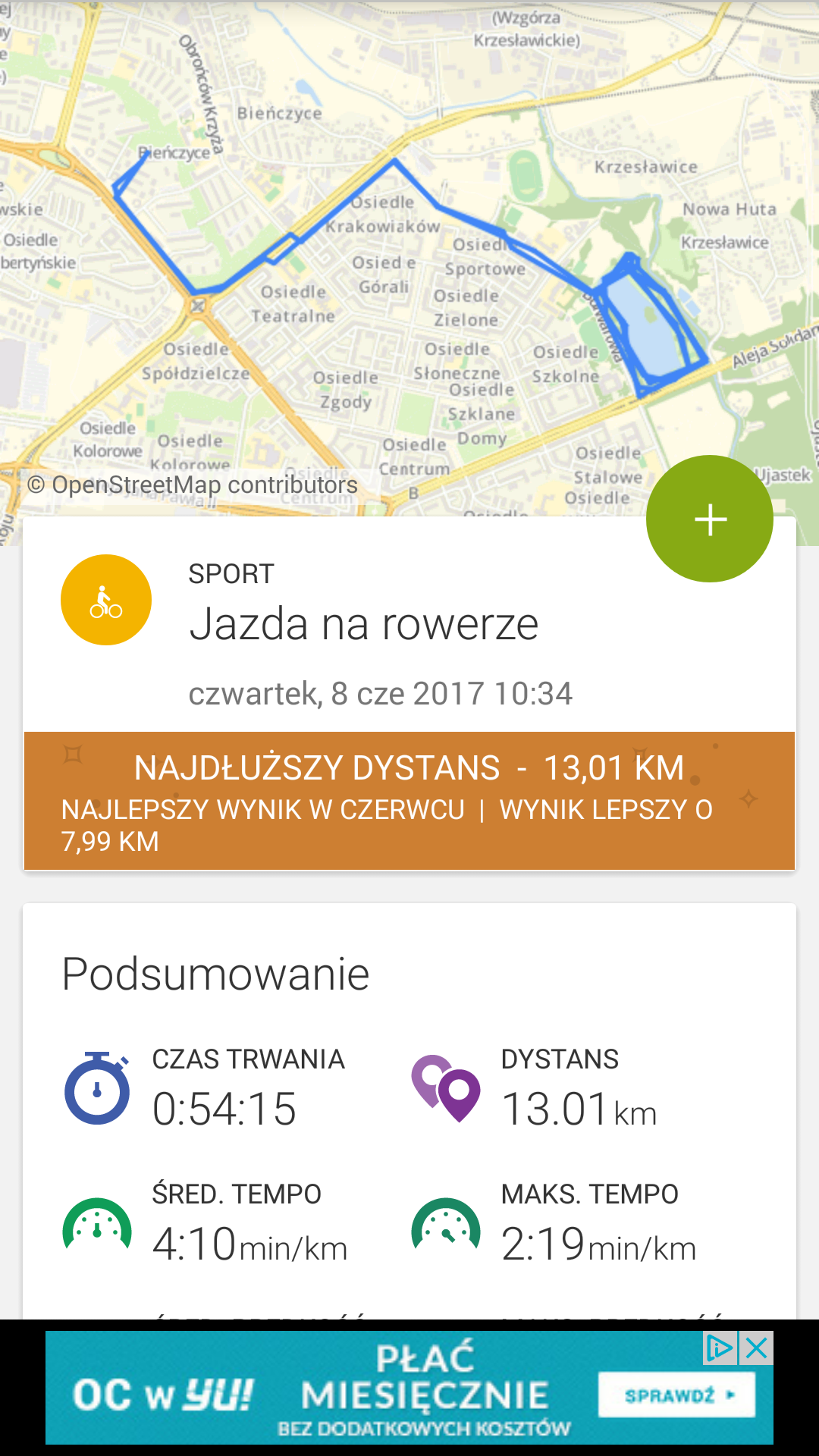Tap the green plus floating button
The width and height of the screenshot is (819, 1456).
710,519
